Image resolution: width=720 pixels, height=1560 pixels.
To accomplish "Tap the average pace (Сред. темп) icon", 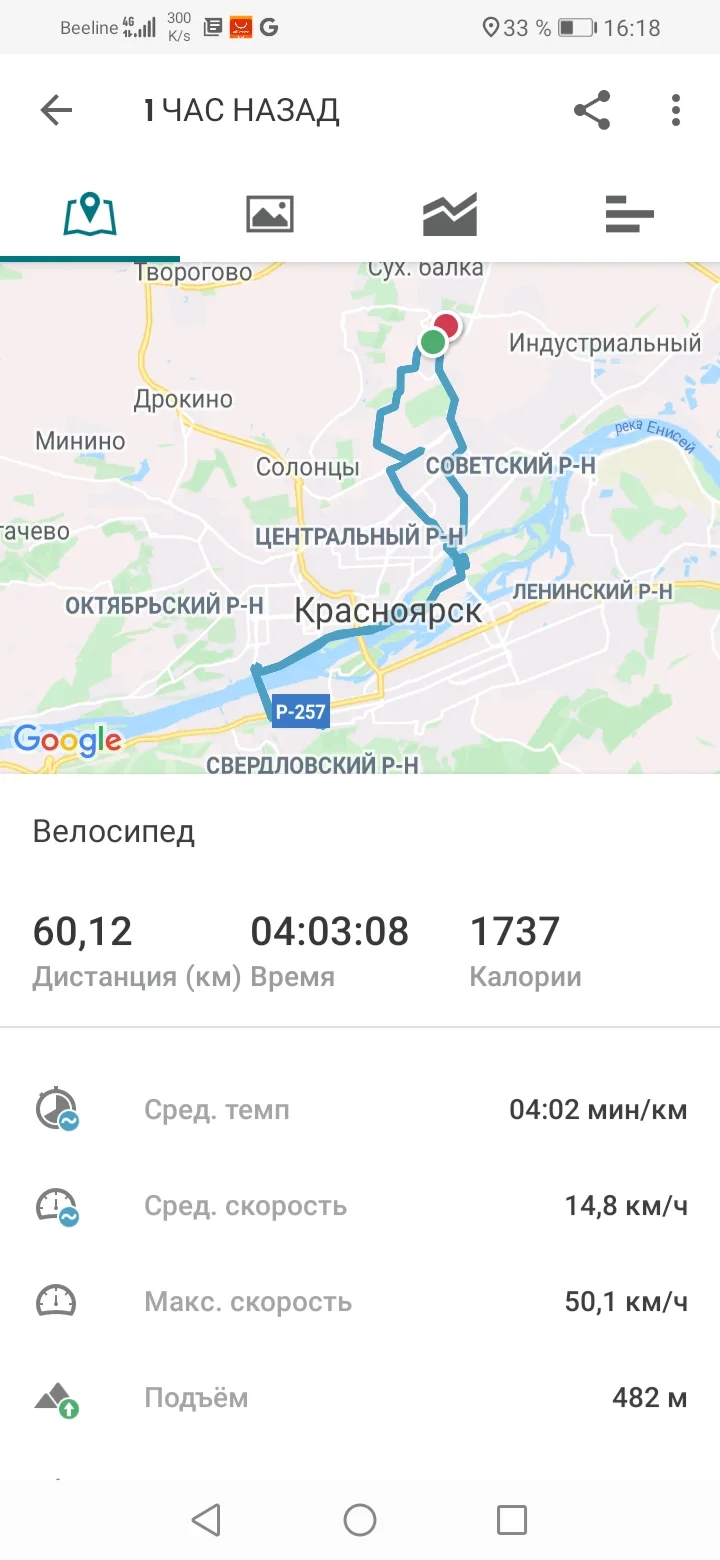I will (57, 1108).
